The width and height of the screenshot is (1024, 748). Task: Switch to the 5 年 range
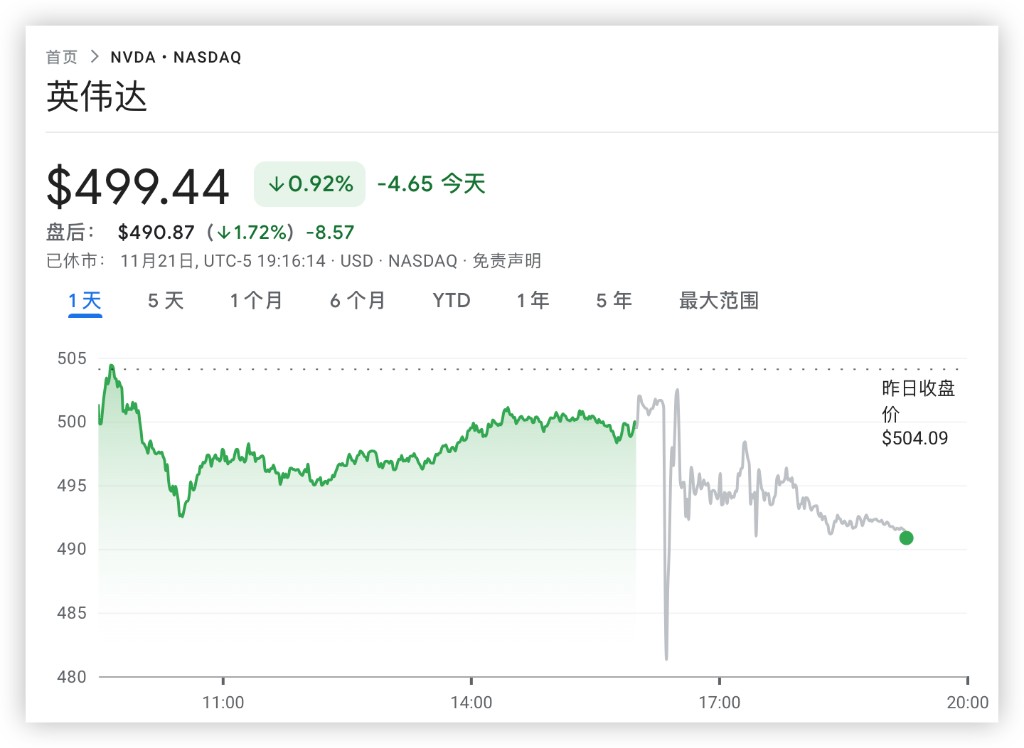point(614,300)
